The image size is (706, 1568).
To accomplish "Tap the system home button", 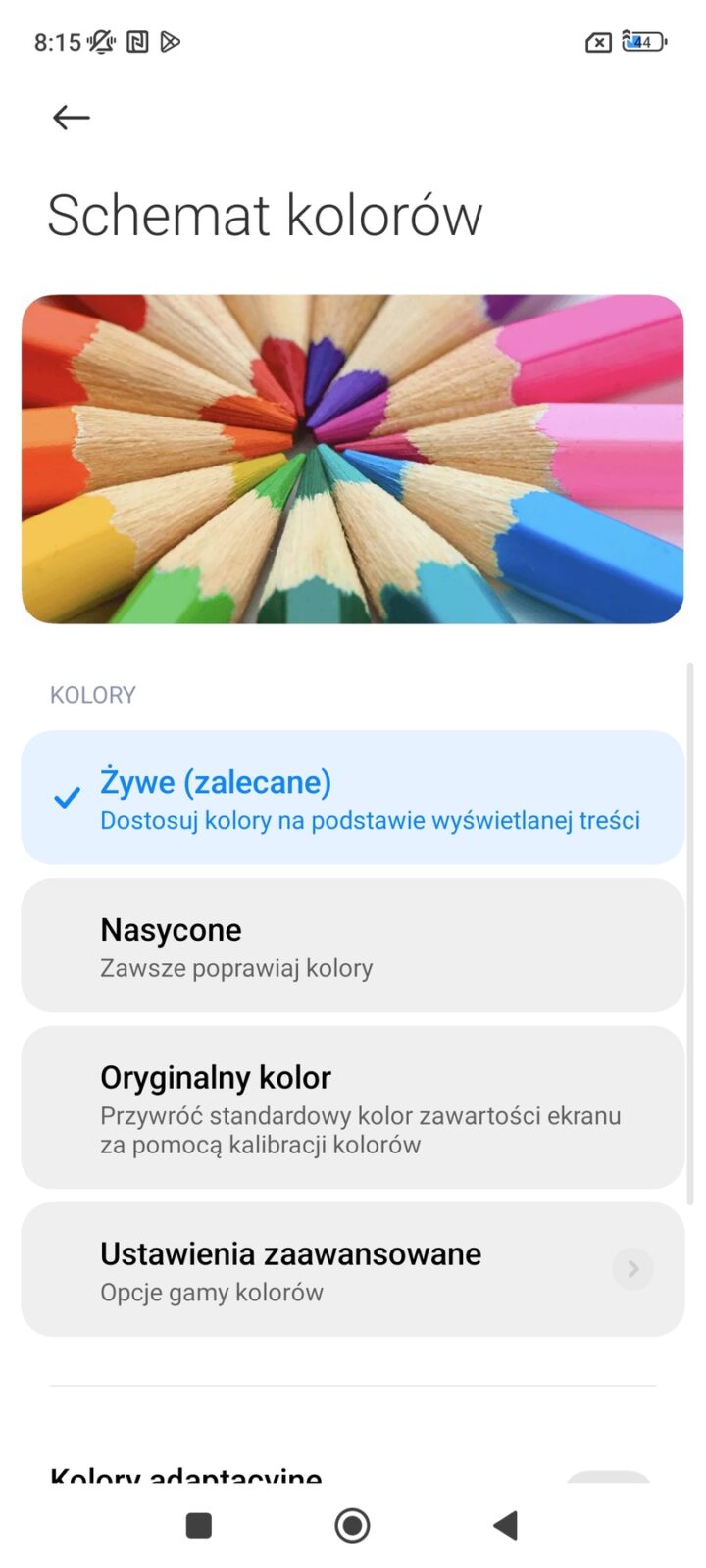I will (352, 1525).
